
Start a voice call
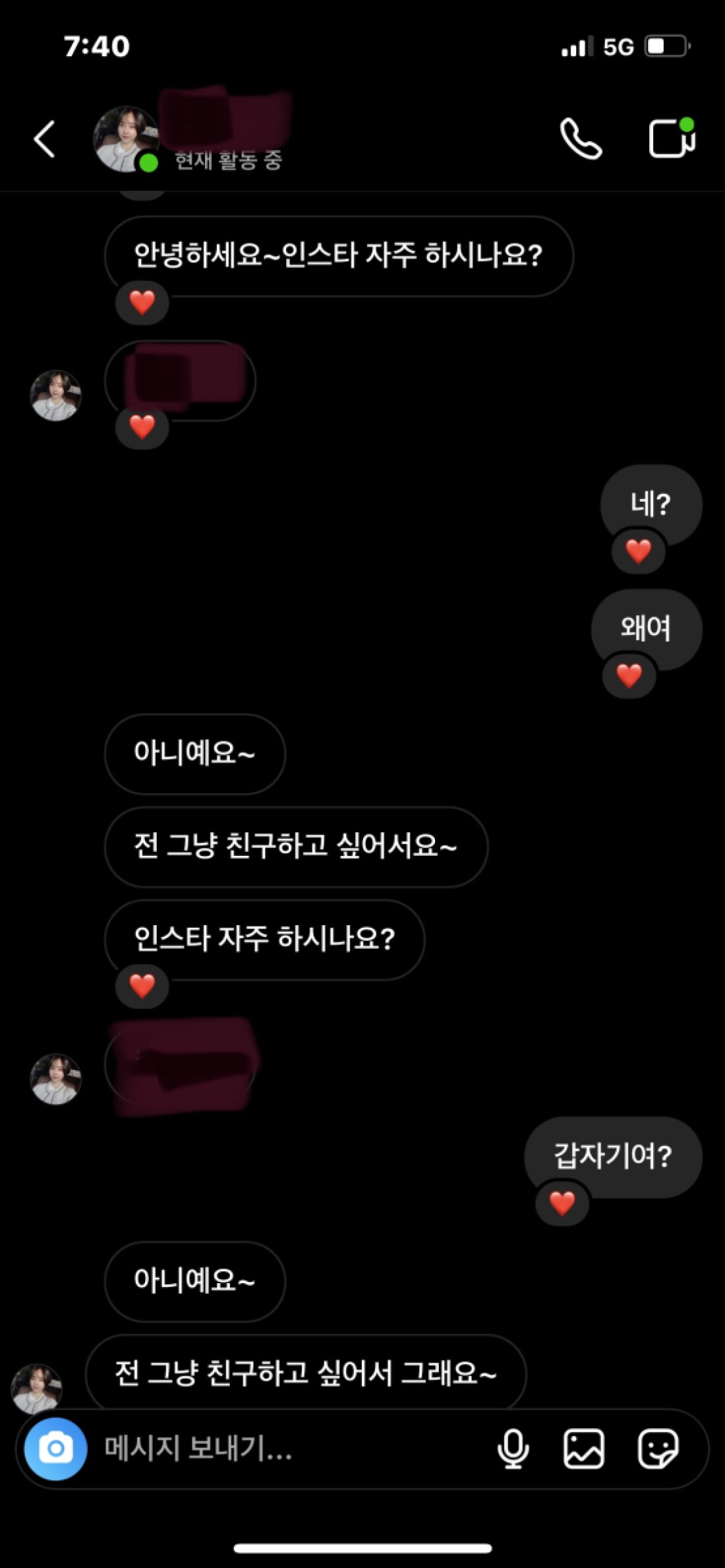coord(581,139)
